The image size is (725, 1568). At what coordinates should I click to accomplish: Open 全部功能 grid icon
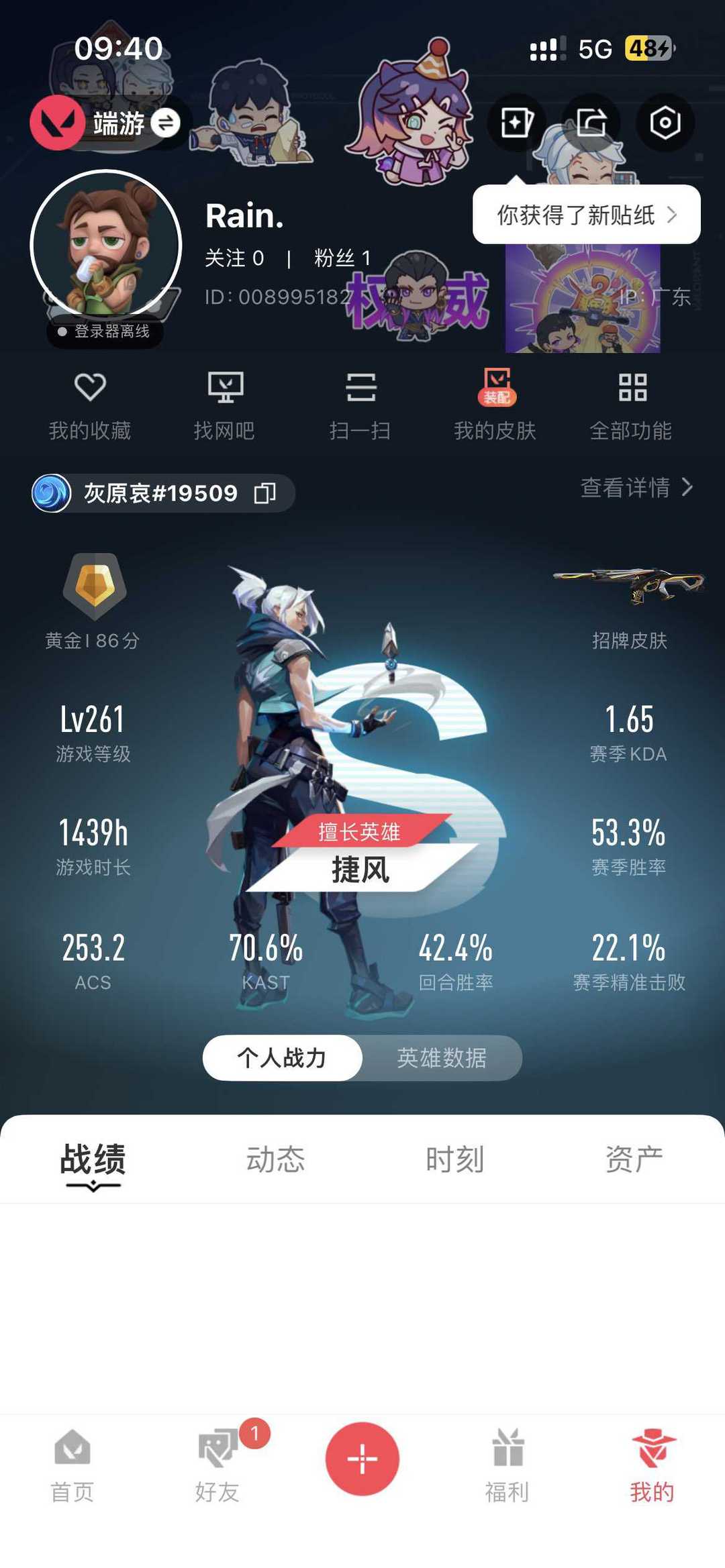[x=632, y=403]
